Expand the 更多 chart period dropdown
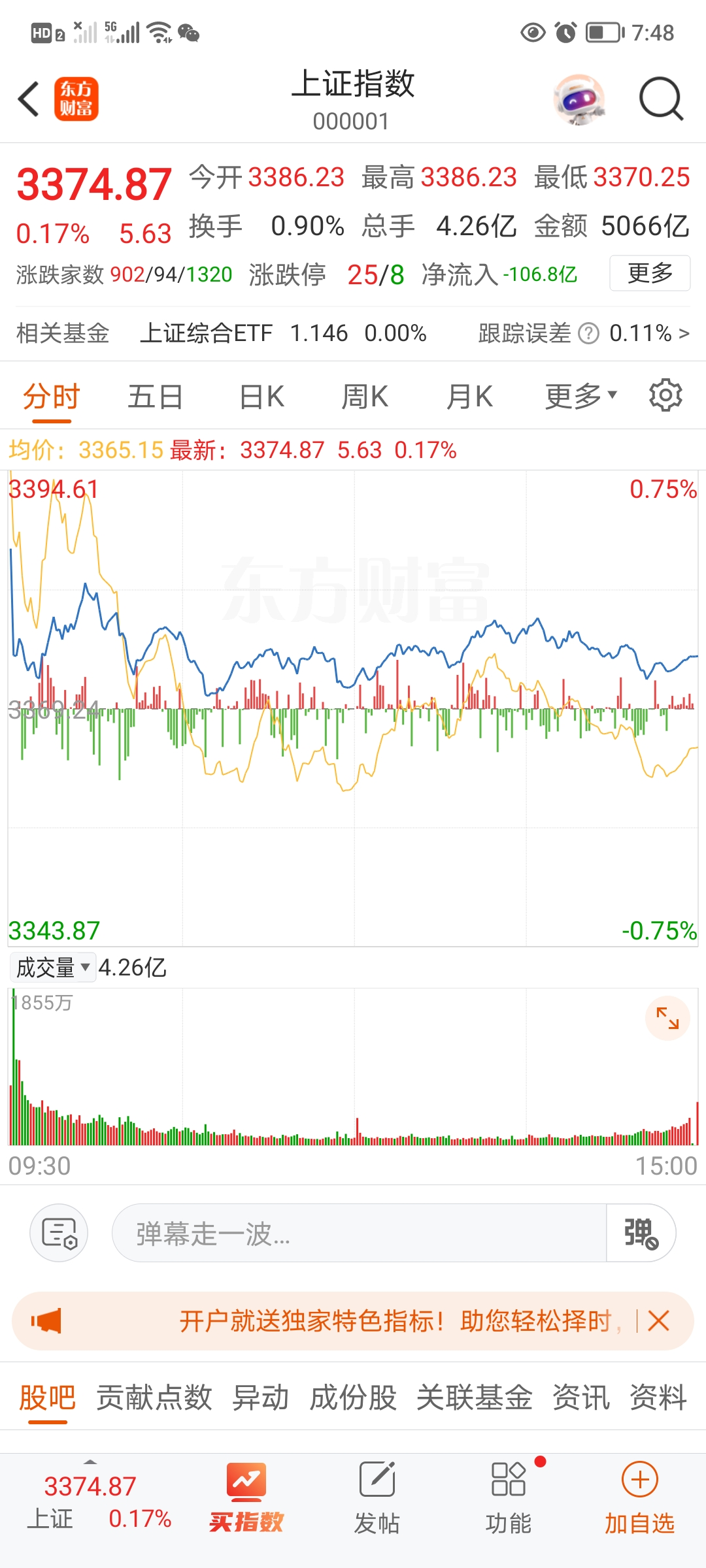Viewport: 706px width, 1568px height. pos(580,397)
